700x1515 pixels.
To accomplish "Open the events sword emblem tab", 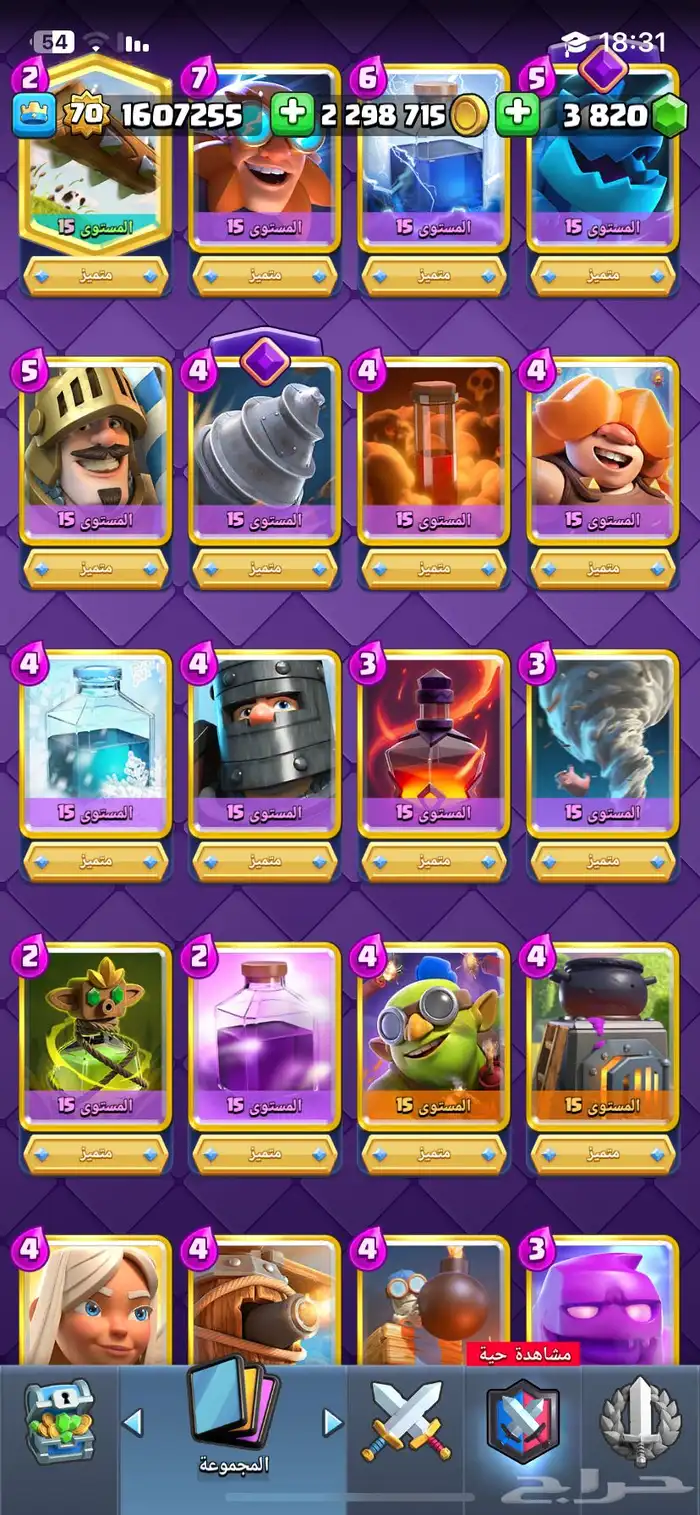I will coord(640,1422).
